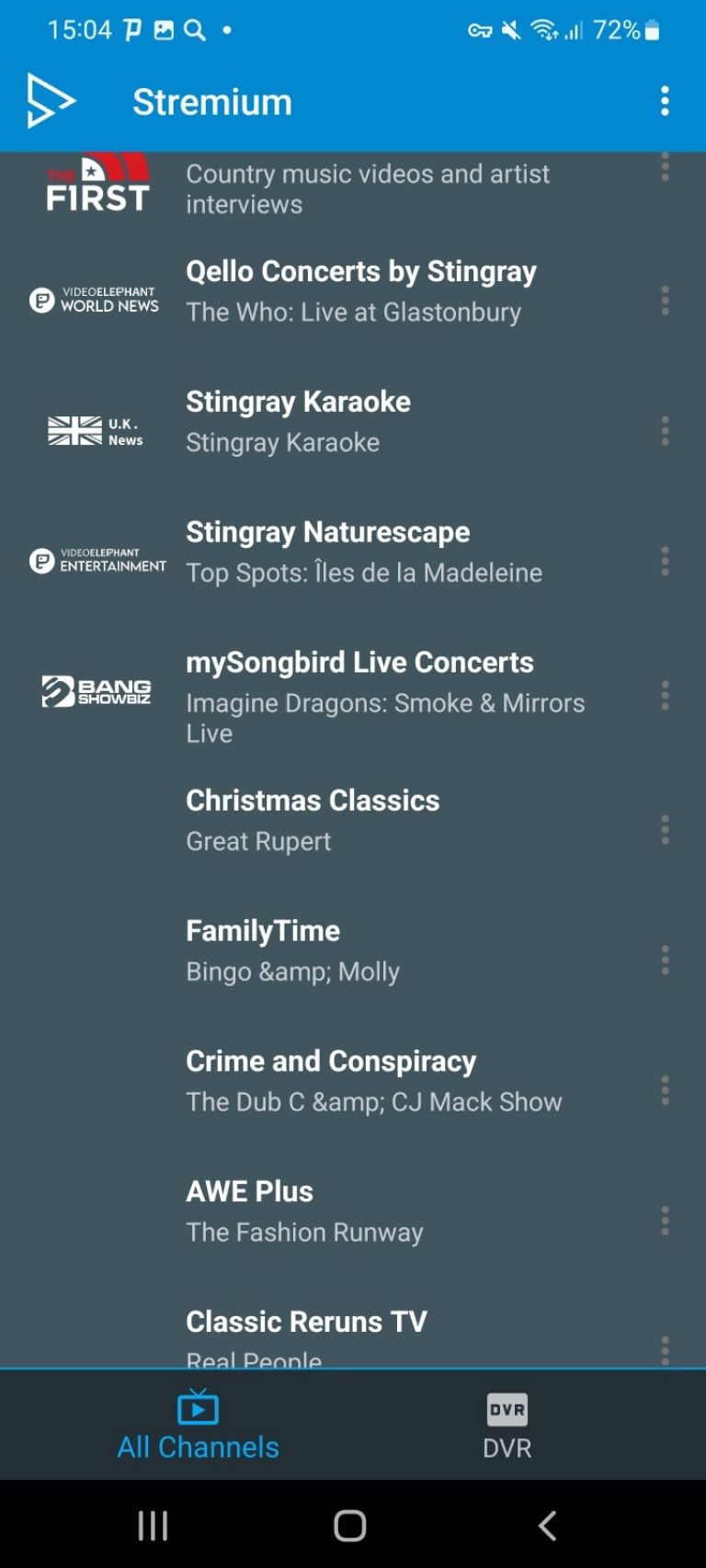Open options menu for Crime and Conspiracy
Screen dimensions: 706x1568
(665, 1090)
